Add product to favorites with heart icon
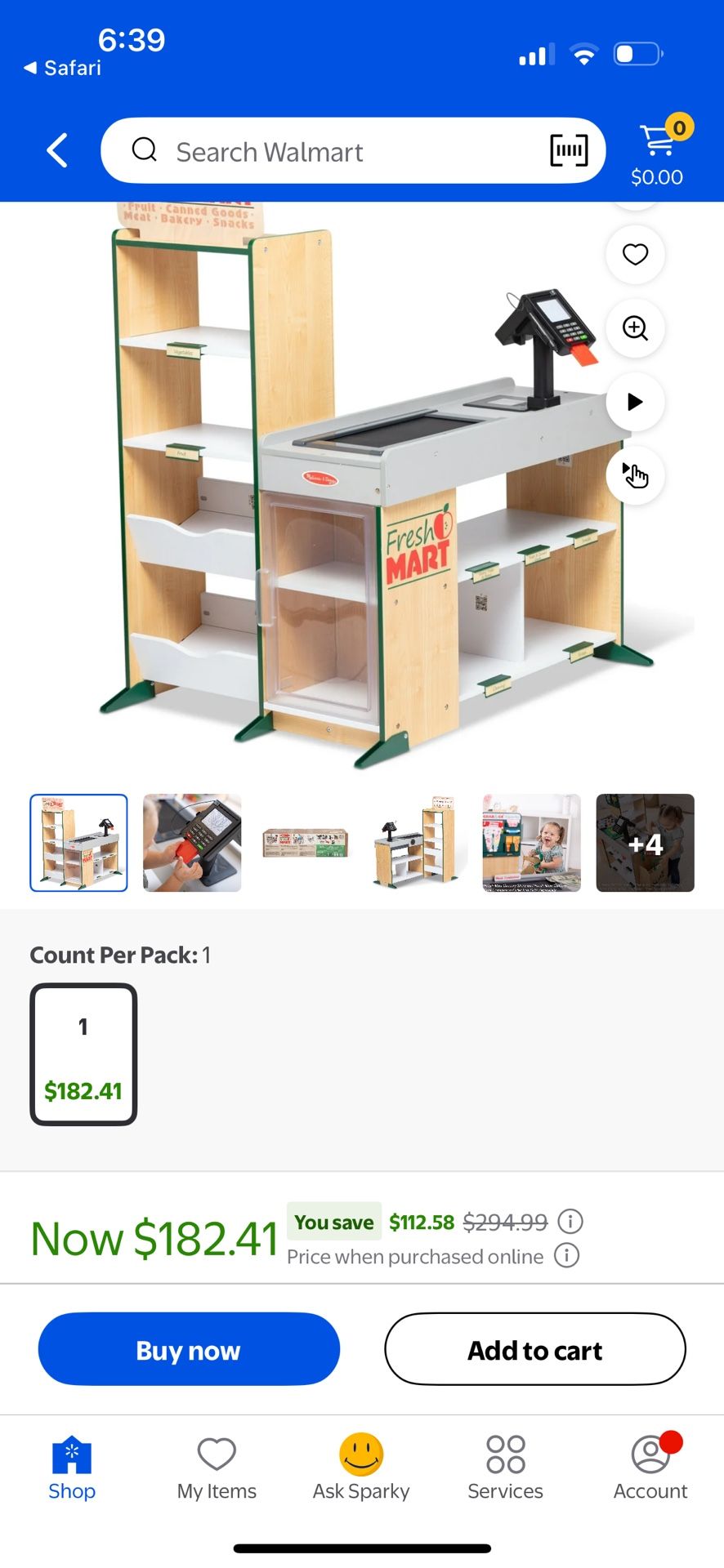 pos(635,255)
